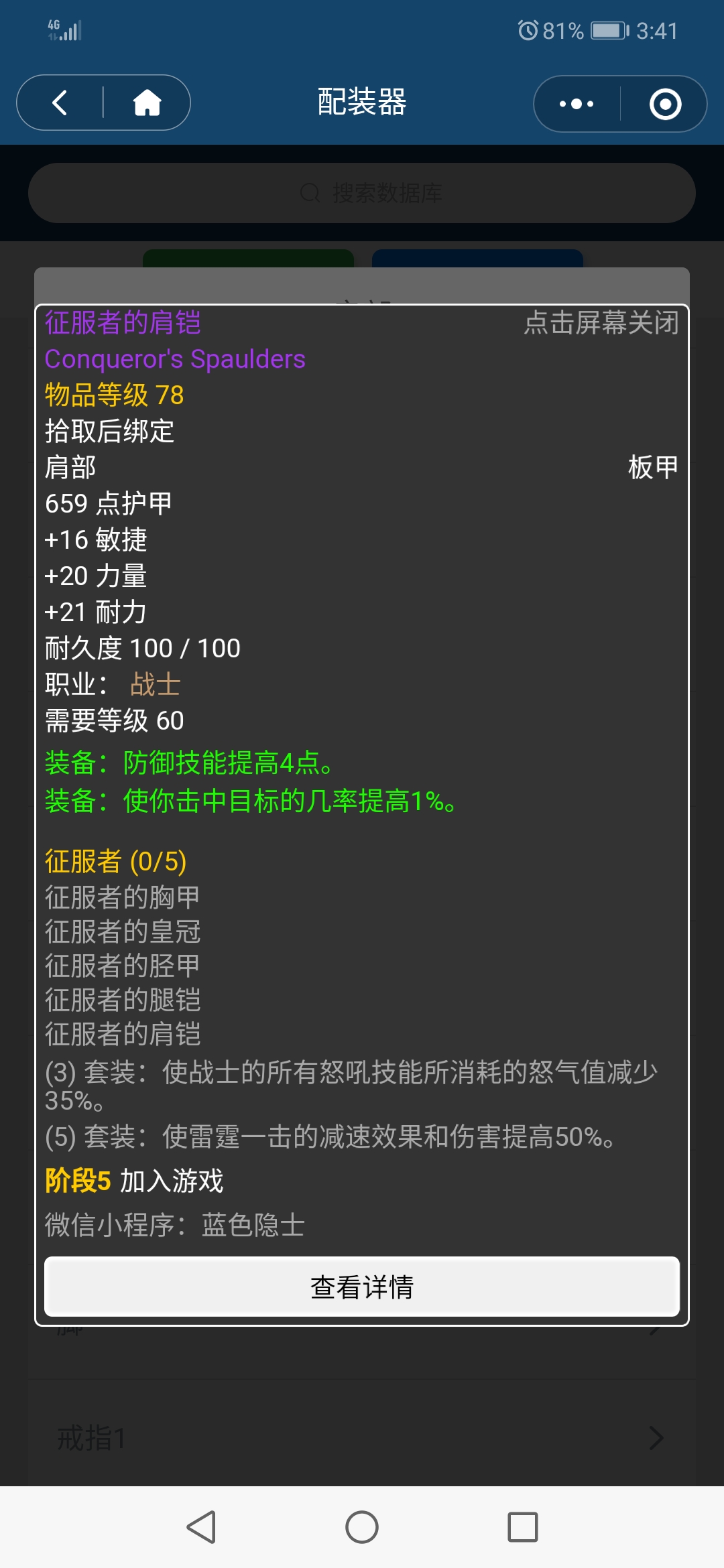
Task: Select set piece 征服者的胸甲
Action: [123, 896]
